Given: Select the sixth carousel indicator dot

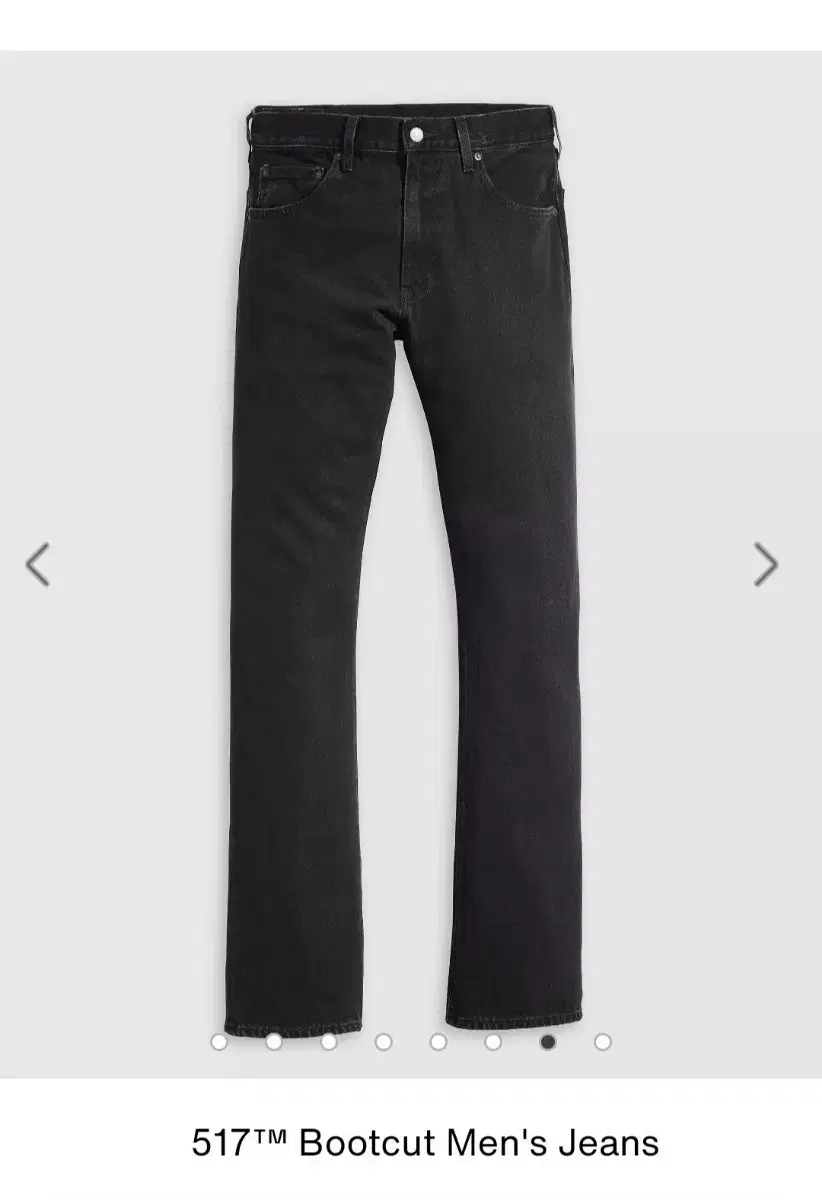Looking at the screenshot, I should pyautogui.click(x=491, y=1040).
